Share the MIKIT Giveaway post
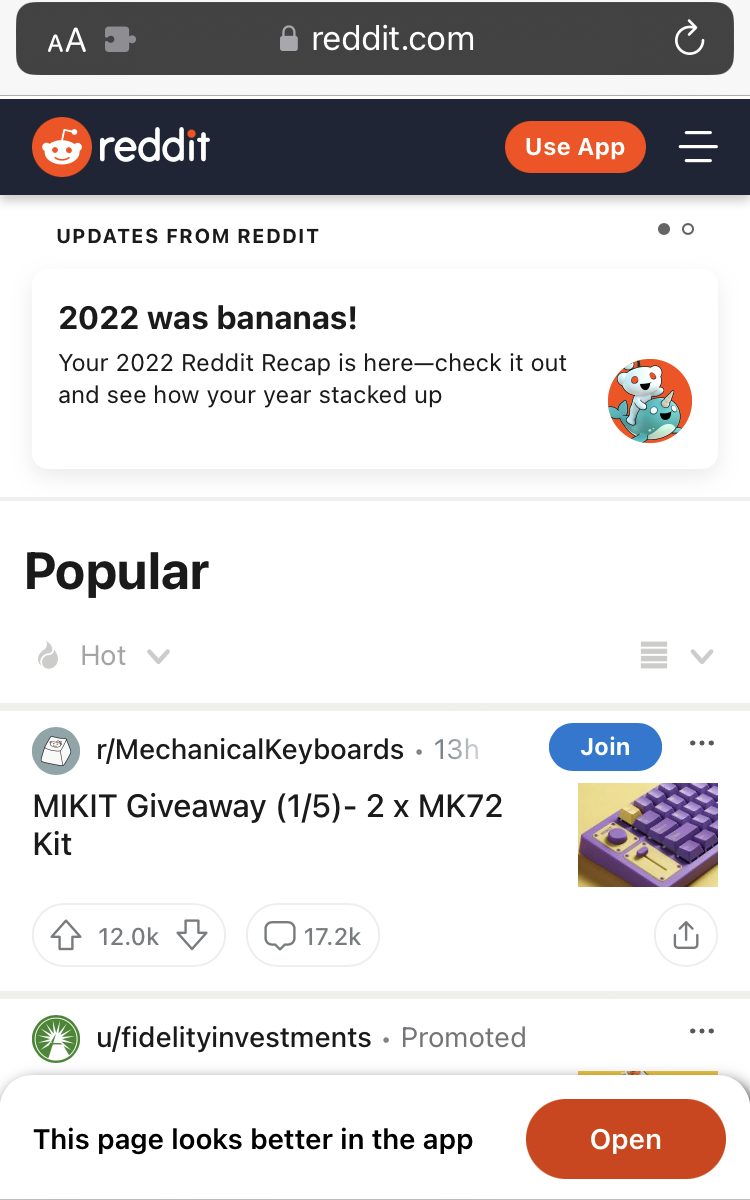Viewport: 750px width, 1200px height. [685, 936]
